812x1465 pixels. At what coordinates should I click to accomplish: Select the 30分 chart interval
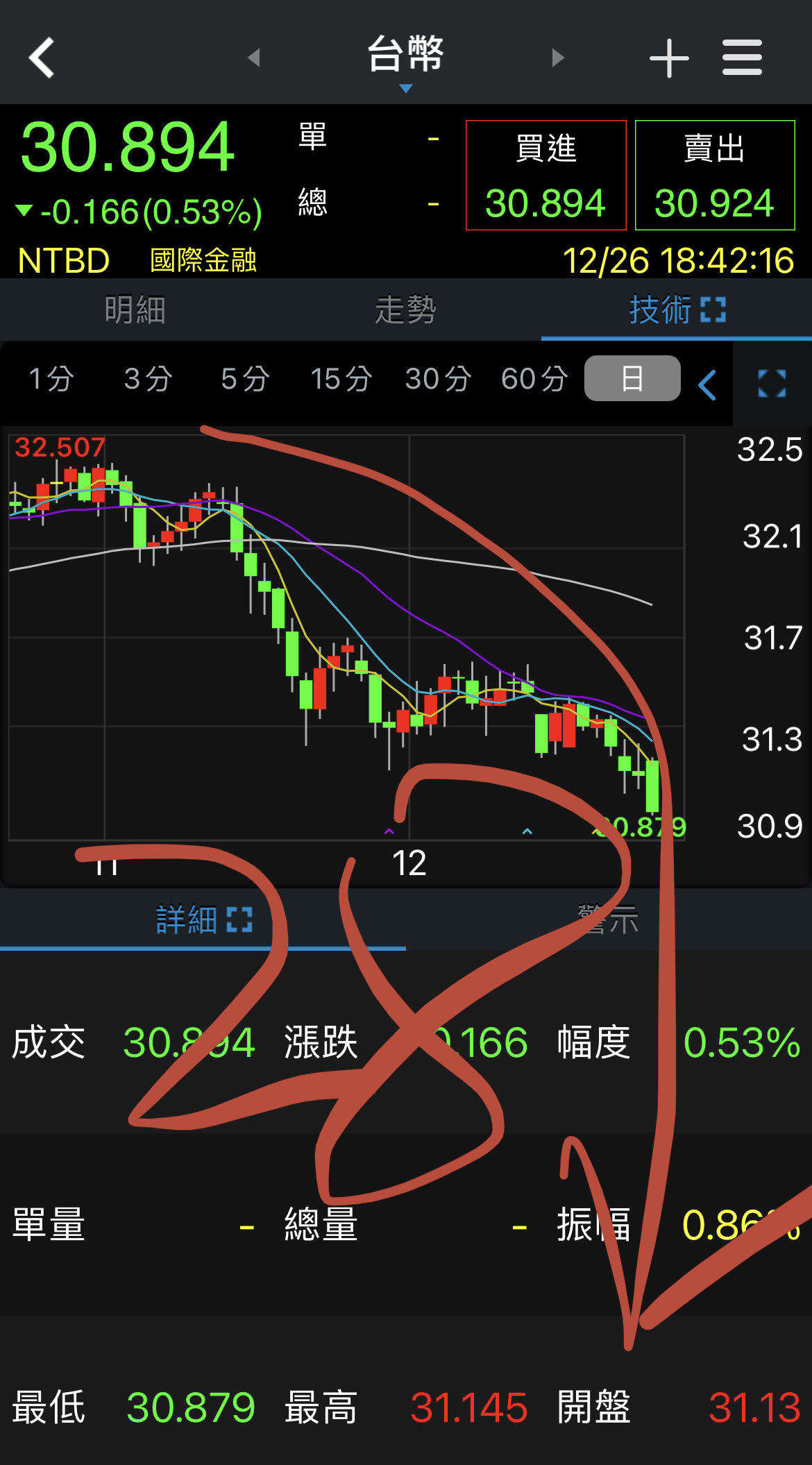point(438,379)
